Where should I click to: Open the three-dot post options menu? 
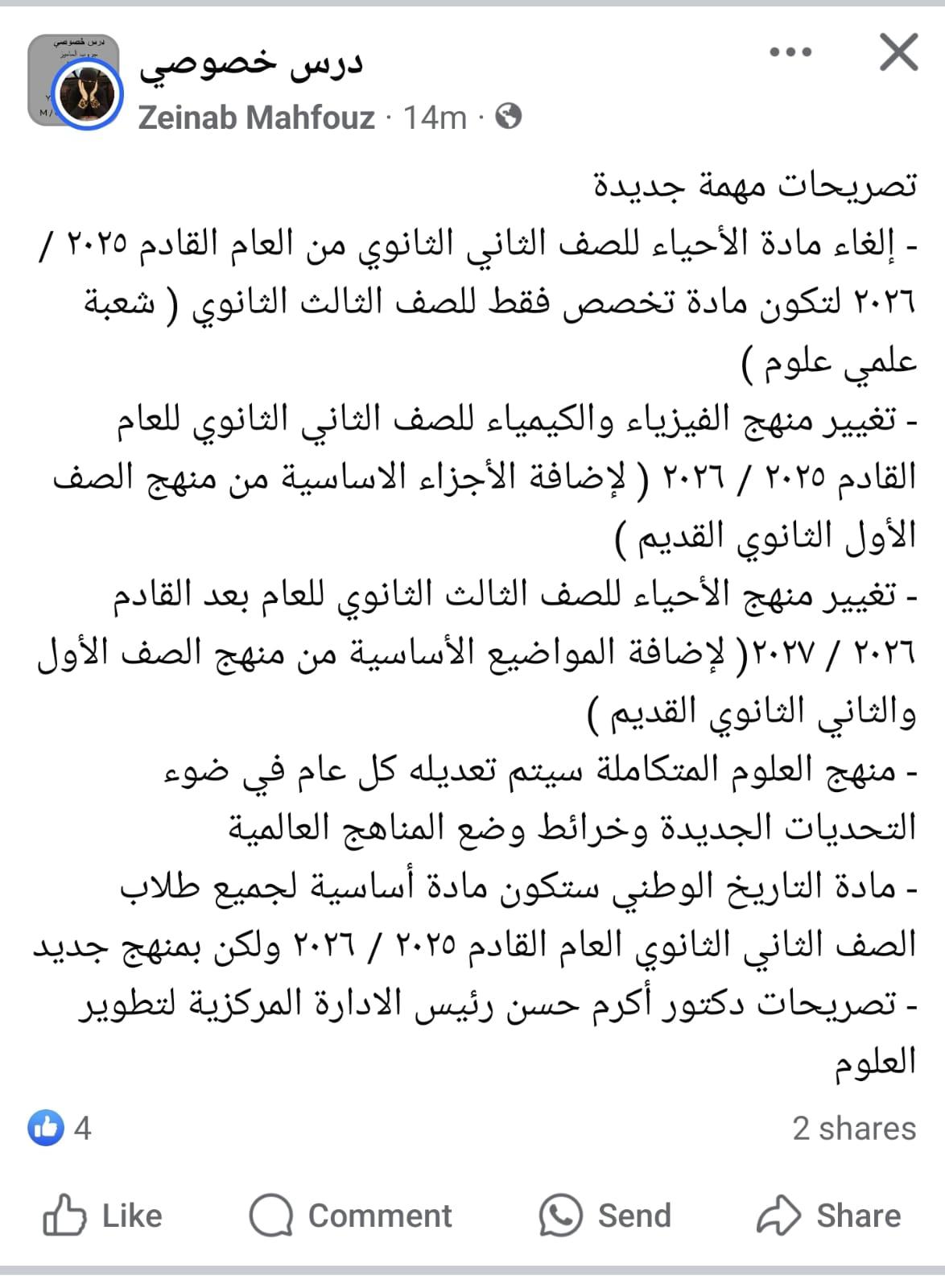(790, 53)
